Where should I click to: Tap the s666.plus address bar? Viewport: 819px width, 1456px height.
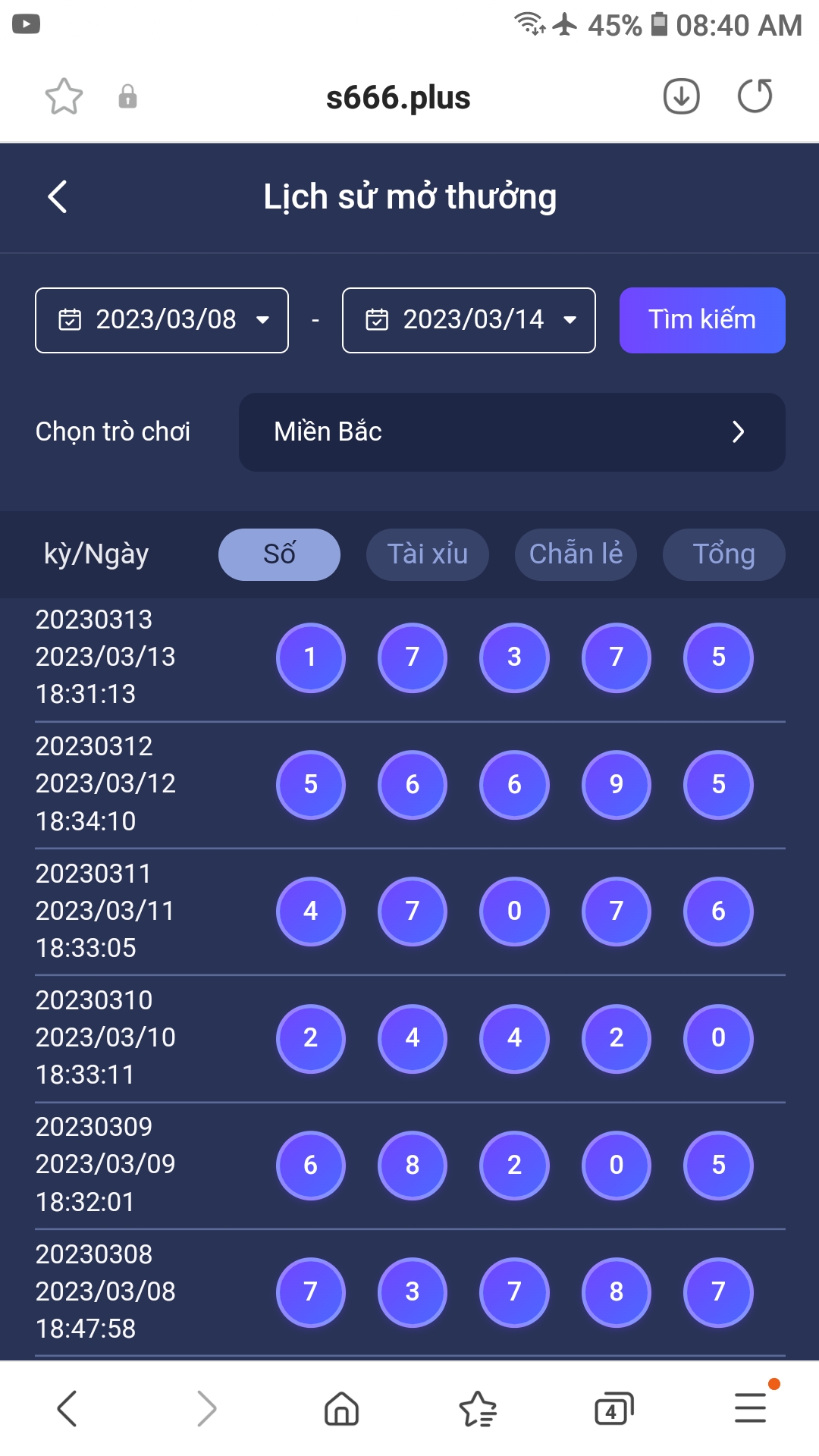[x=398, y=98]
